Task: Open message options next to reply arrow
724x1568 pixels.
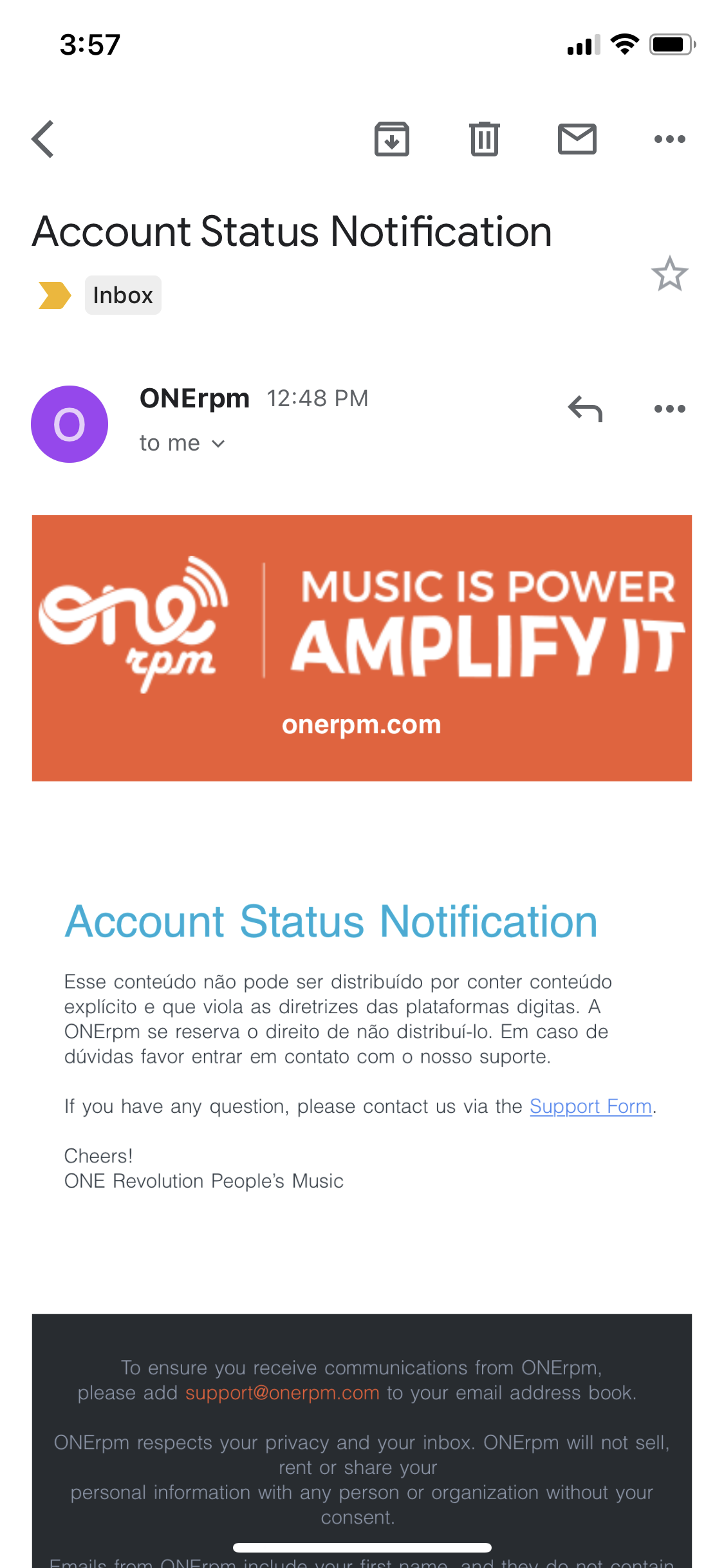Action: point(670,409)
